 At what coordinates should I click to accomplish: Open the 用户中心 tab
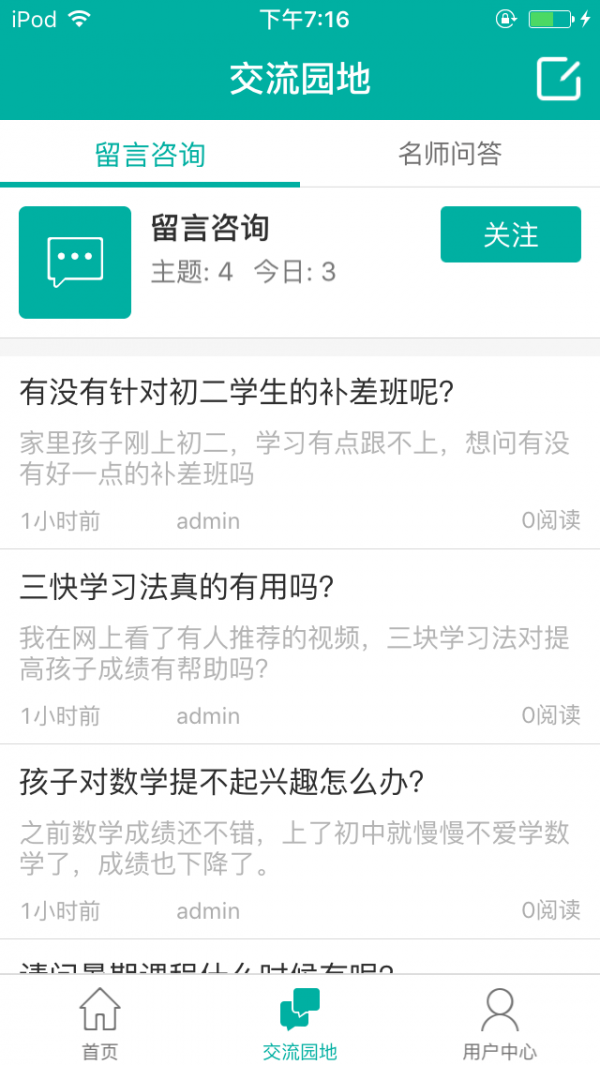click(x=500, y=1022)
